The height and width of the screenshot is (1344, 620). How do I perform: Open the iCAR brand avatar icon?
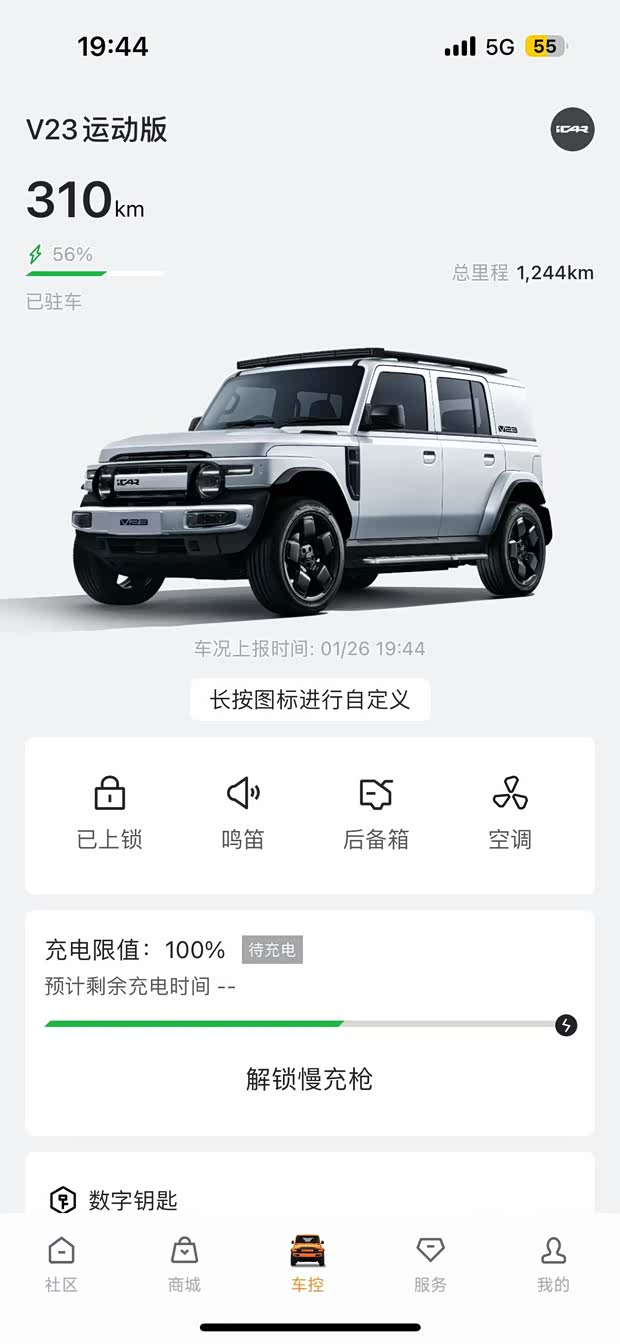pyautogui.click(x=572, y=129)
